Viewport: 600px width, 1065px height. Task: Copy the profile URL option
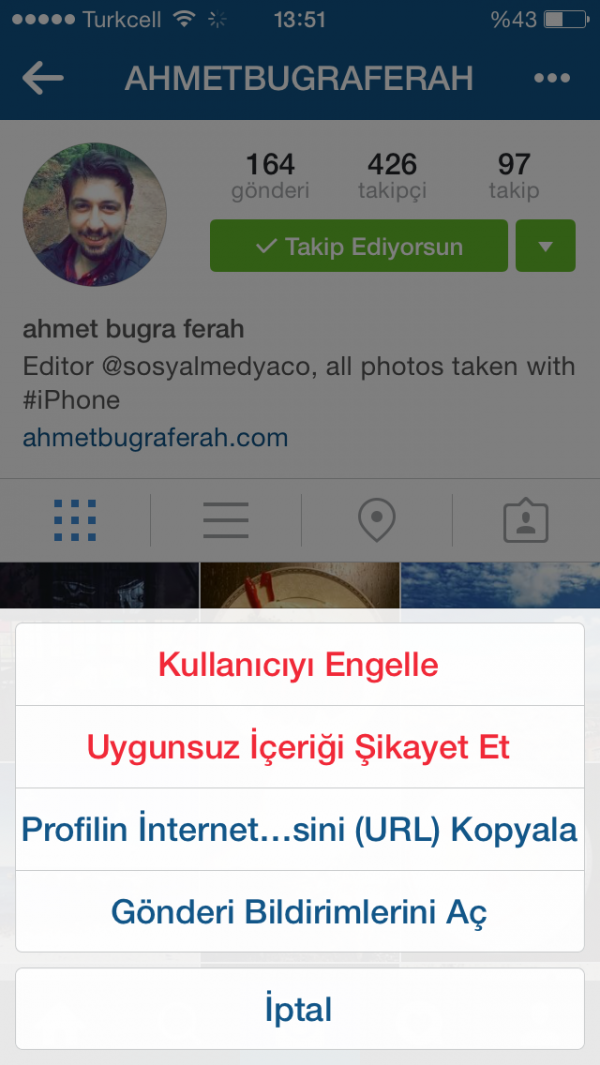point(300,829)
